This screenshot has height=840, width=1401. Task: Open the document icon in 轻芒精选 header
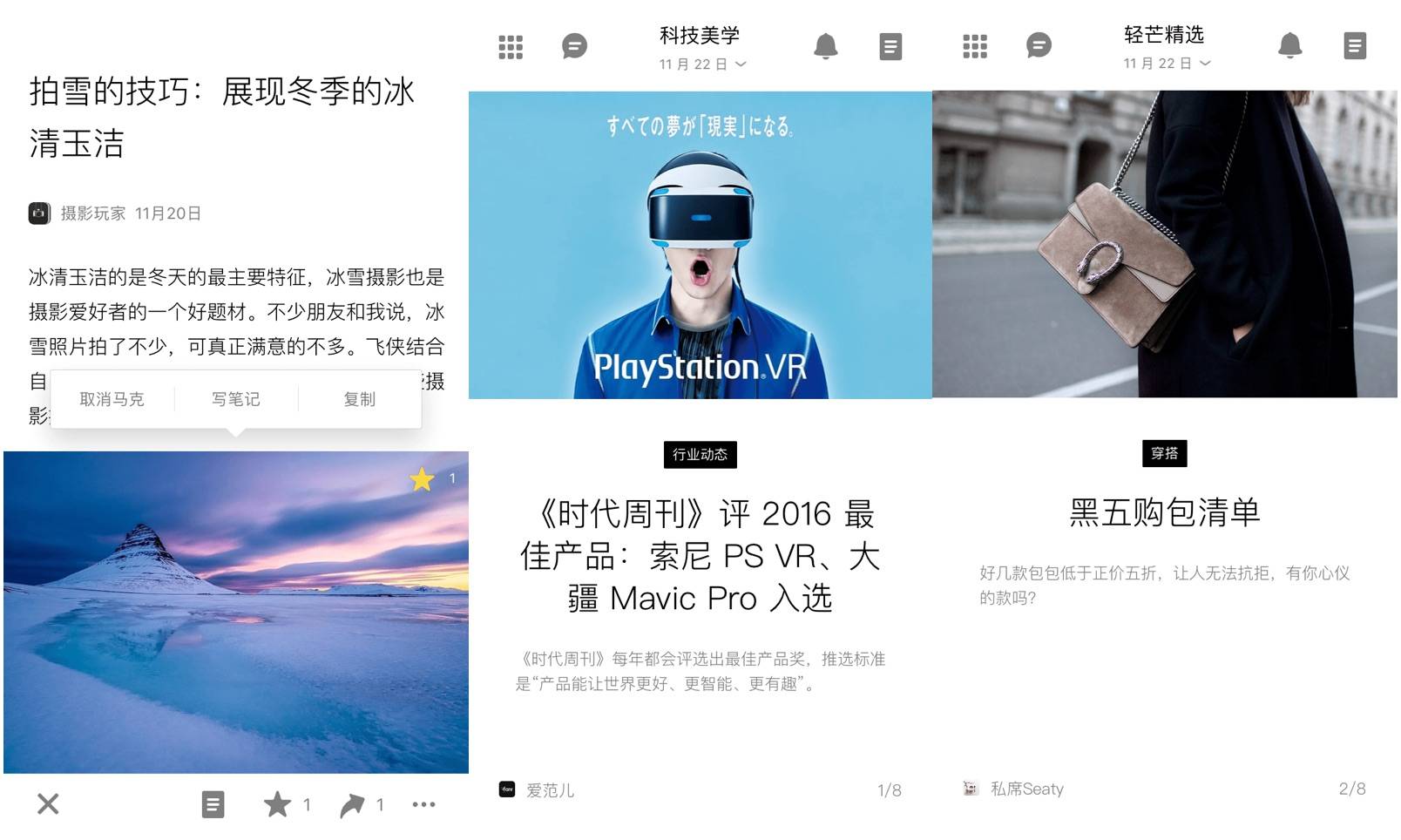[x=1354, y=45]
